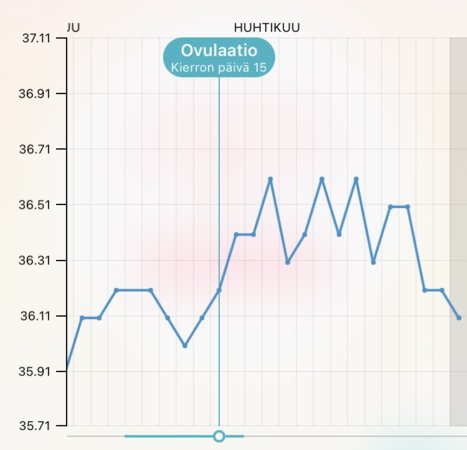This screenshot has width=467, height=450.
Task: Tap the circular handle on the timeline slider
Action: click(x=219, y=436)
